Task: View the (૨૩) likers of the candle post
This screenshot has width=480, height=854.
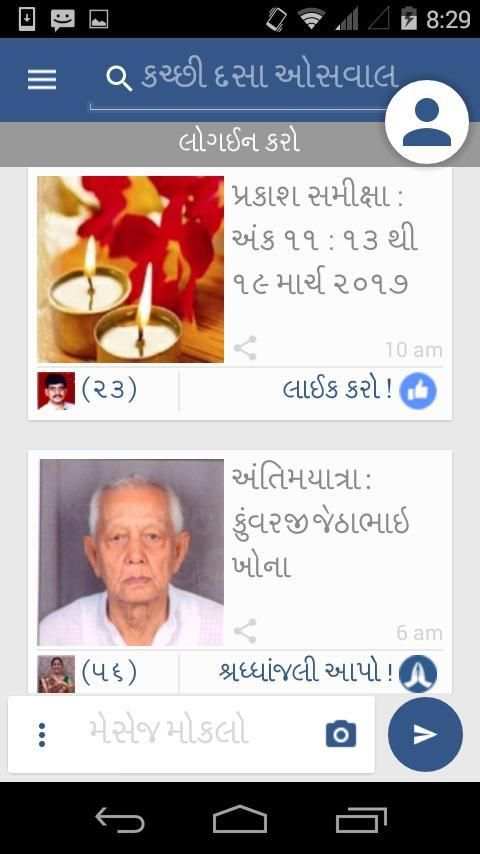Action: tap(88, 391)
